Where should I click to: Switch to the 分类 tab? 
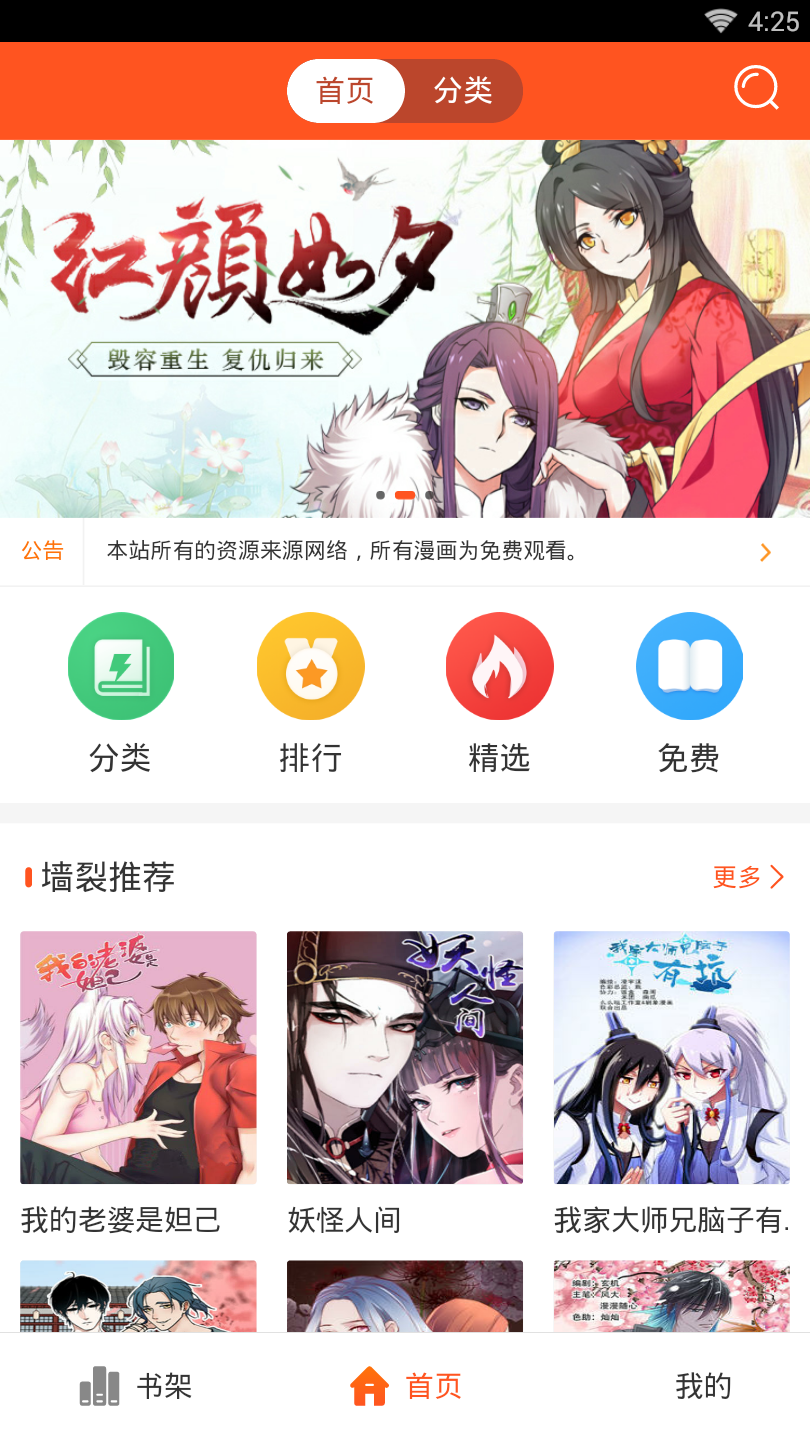point(462,90)
